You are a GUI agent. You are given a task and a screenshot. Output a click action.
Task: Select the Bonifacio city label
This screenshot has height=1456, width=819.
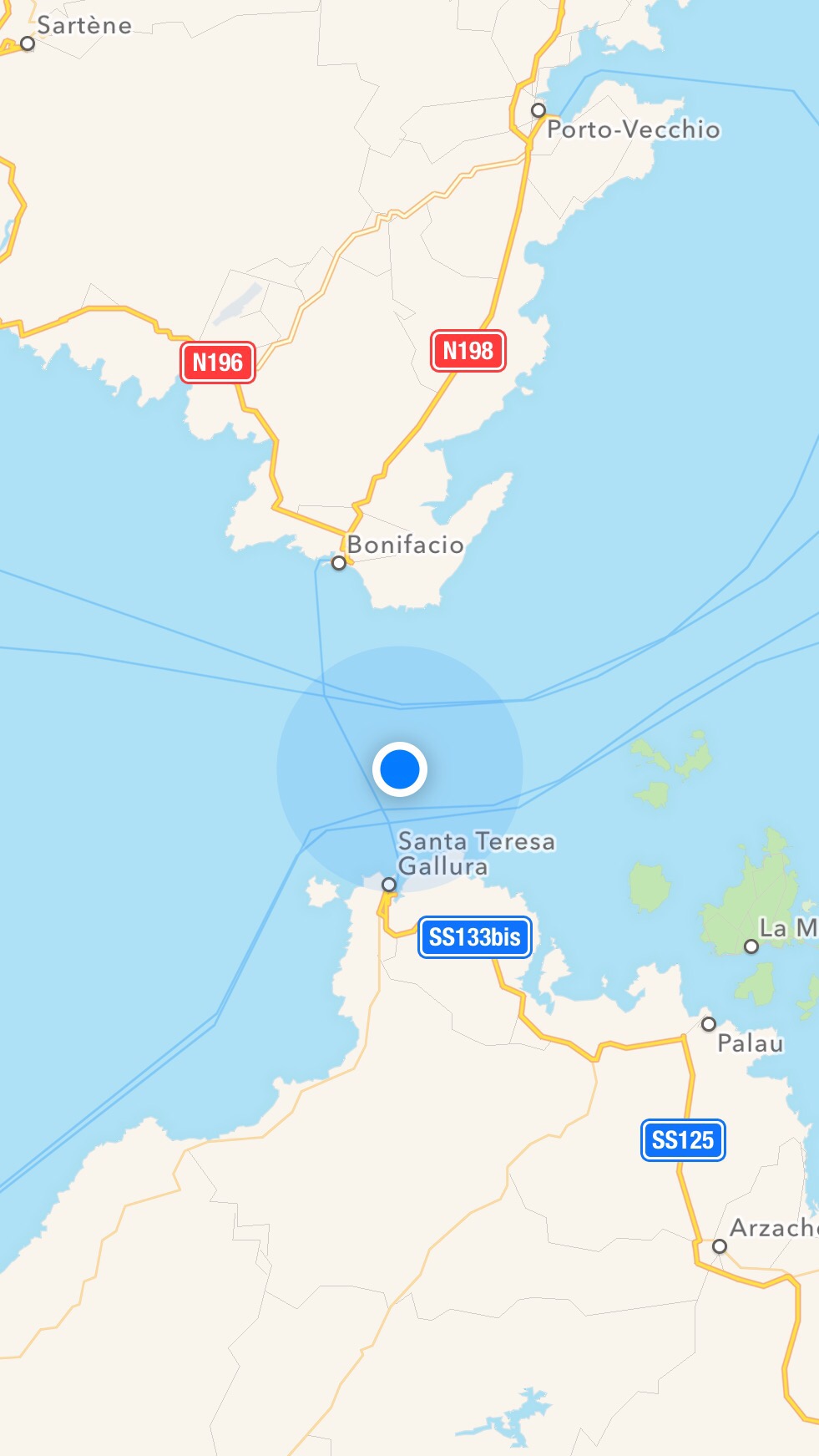click(405, 545)
